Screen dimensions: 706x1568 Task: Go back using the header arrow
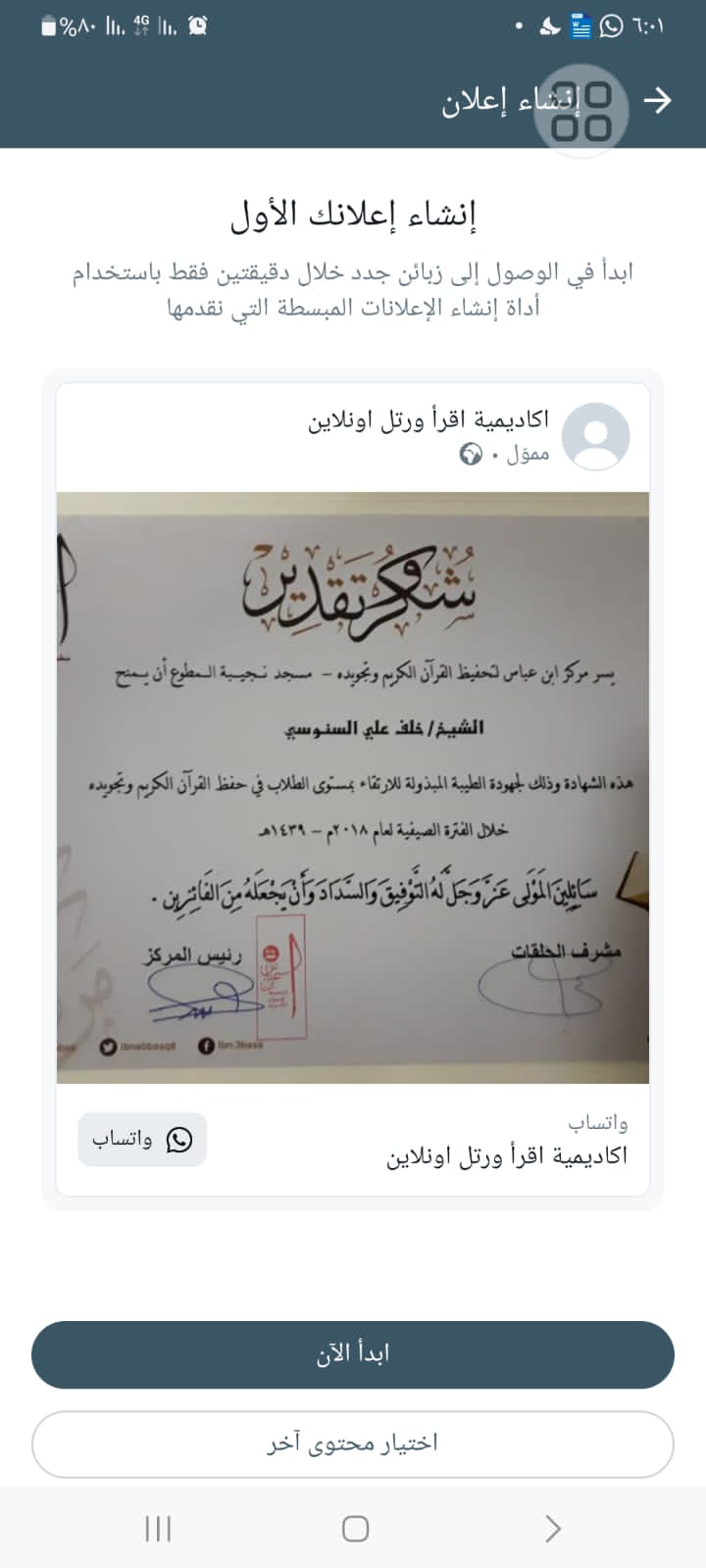[658, 100]
